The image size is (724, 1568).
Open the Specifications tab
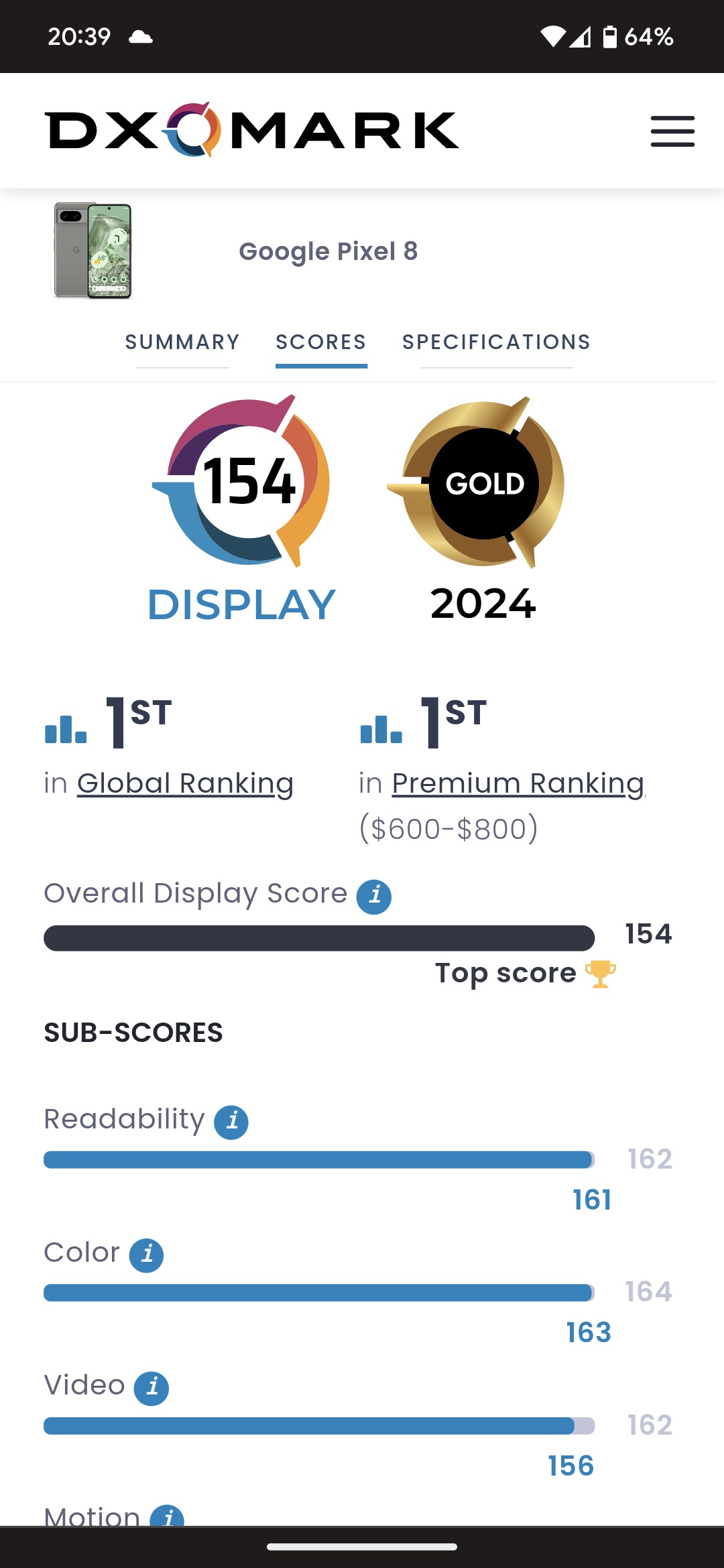coord(496,342)
